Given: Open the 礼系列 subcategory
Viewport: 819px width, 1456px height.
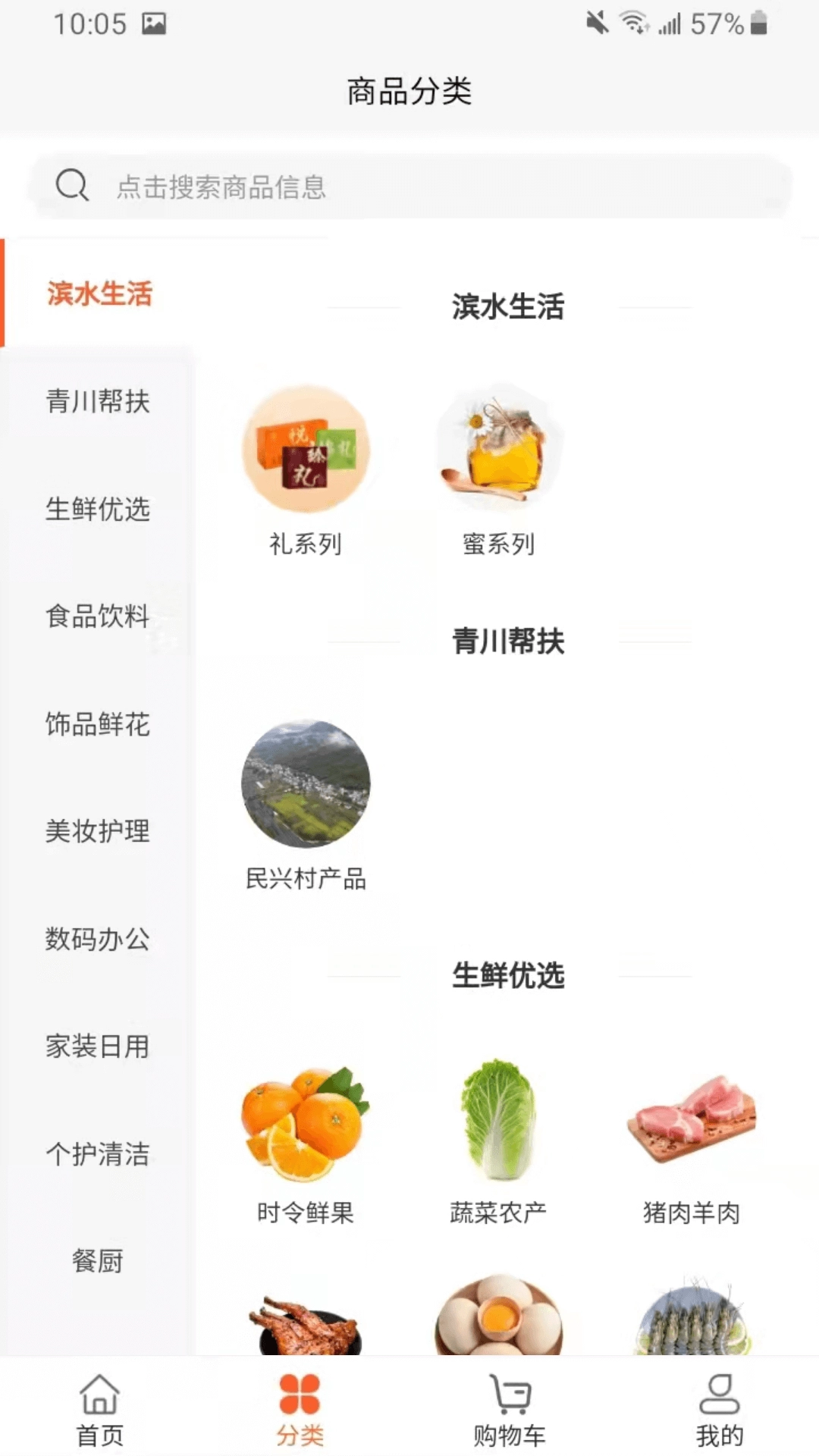Looking at the screenshot, I should coord(306,470).
